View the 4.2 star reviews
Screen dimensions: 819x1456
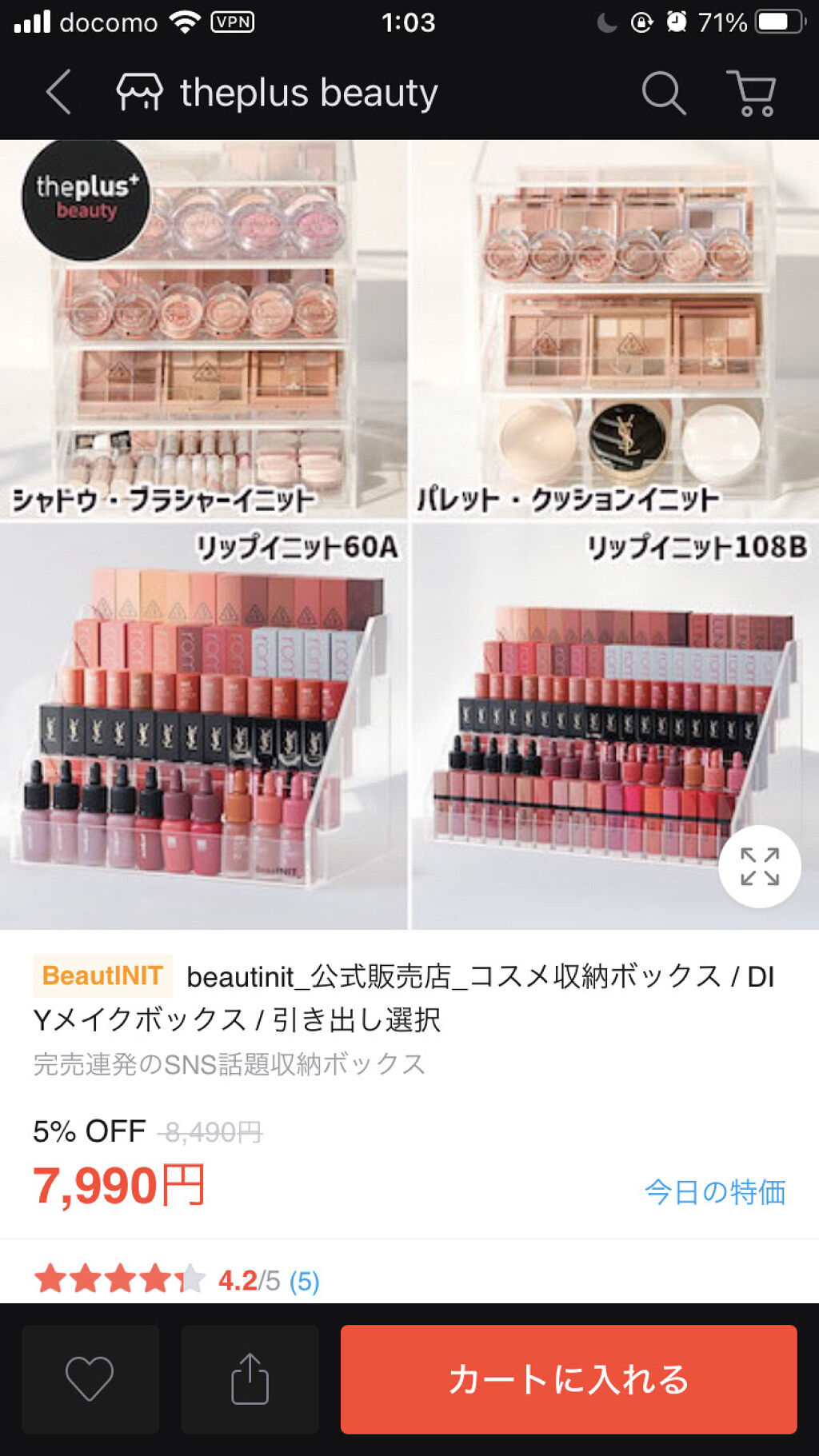[x=177, y=1279]
